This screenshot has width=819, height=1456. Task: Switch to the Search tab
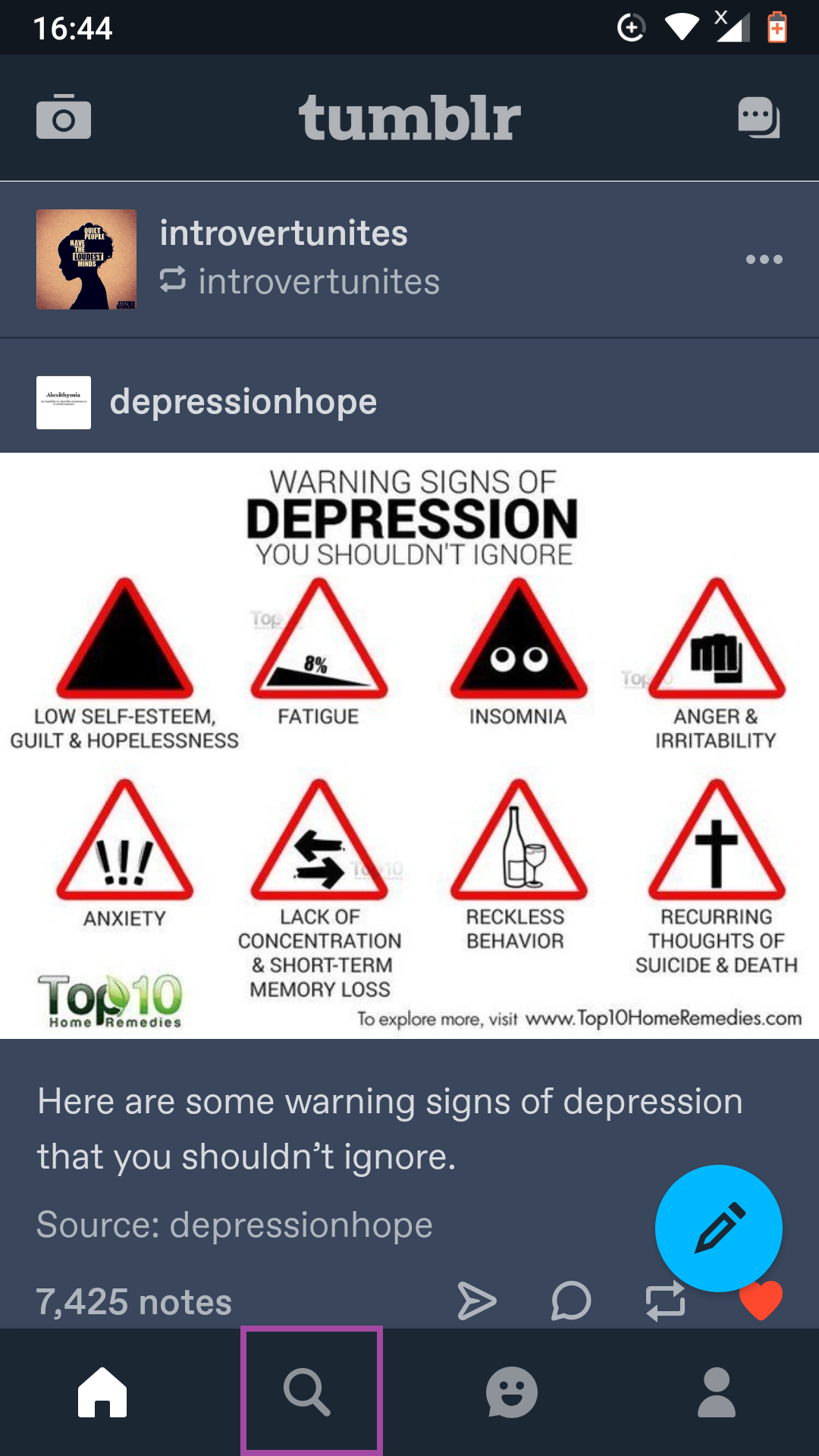pos(307,1392)
